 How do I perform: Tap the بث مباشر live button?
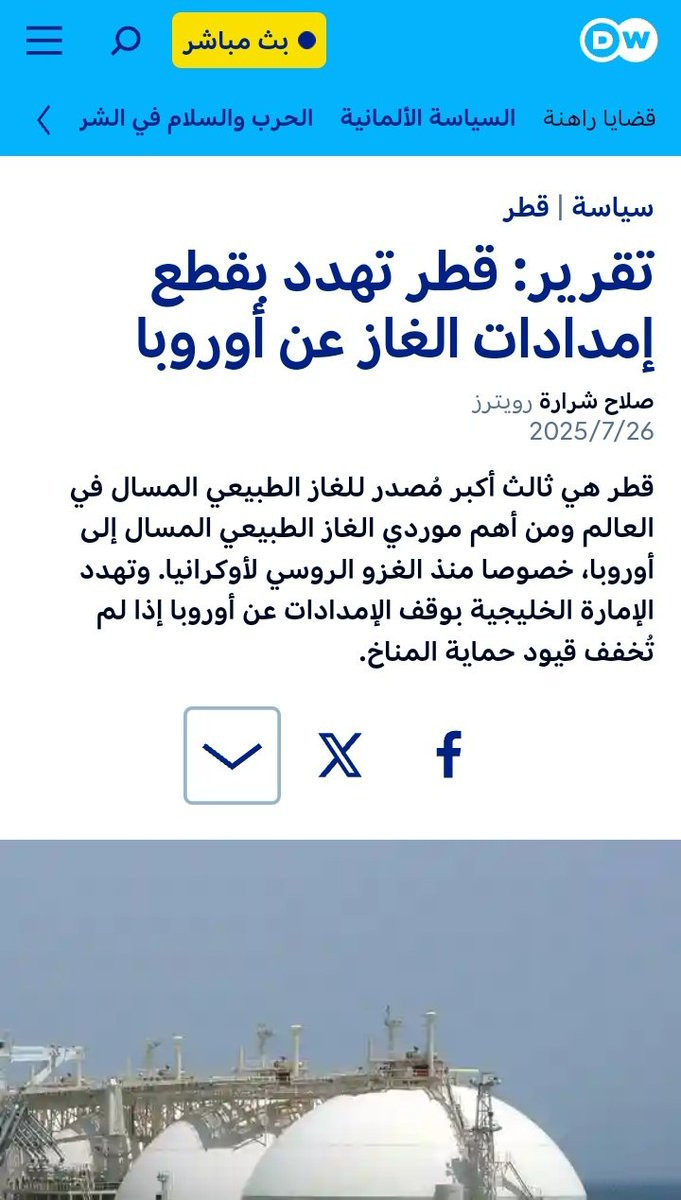pyautogui.click(x=249, y=40)
